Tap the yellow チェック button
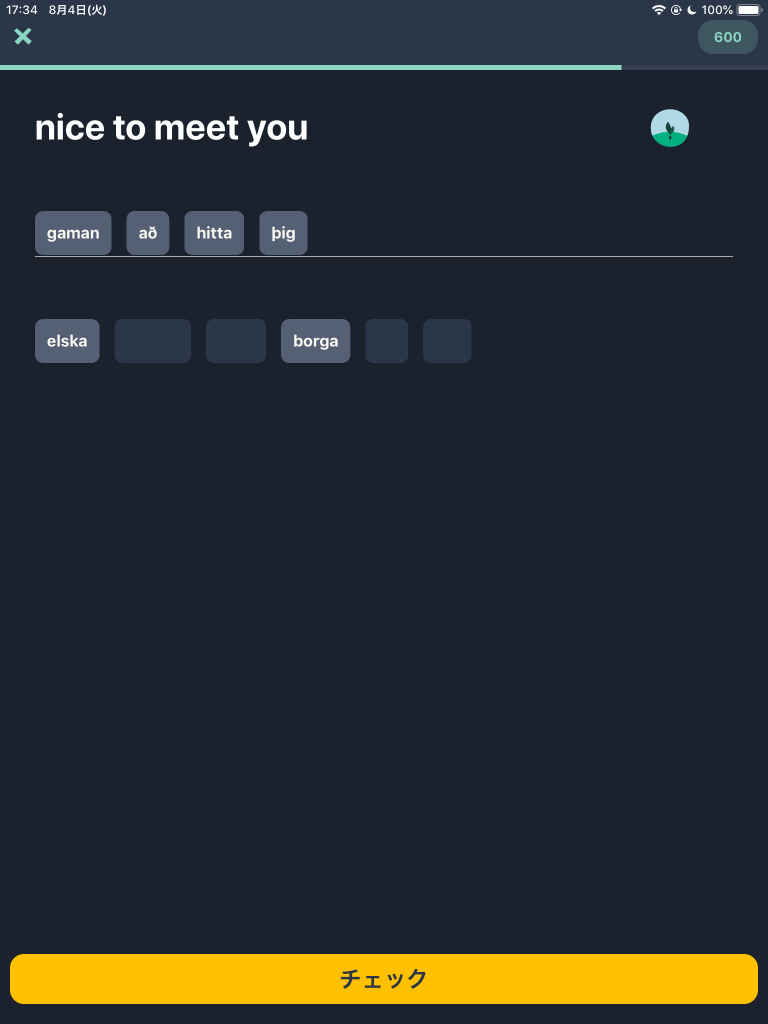768x1024 pixels. [x=384, y=979]
